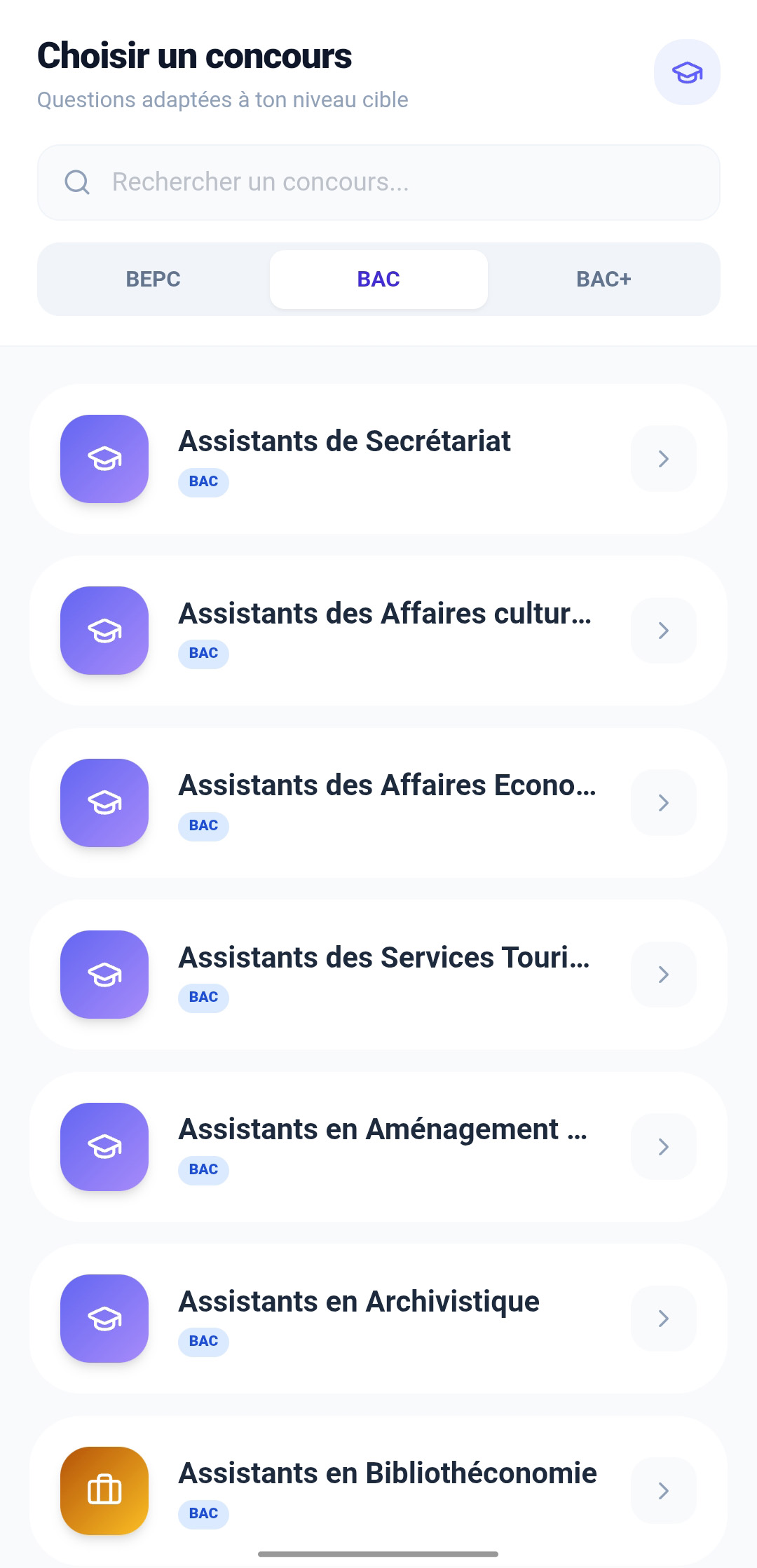The height and width of the screenshot is (1568, 757).
Task: Select the Assistants des Affaires Economiques icon
Action: (x=104, y=803)
